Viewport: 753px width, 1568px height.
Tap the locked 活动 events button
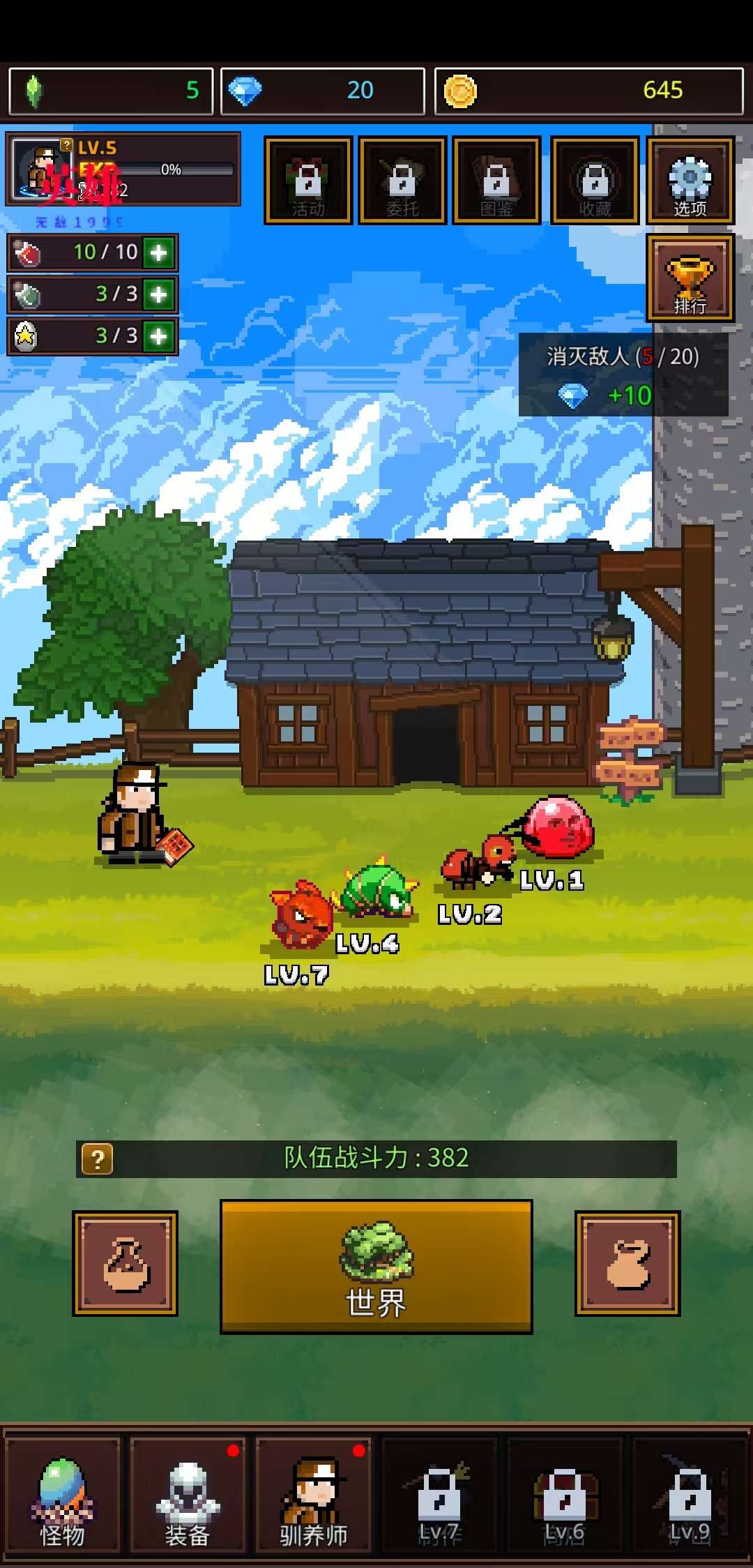pyautogui.click(x=307, y=181)
